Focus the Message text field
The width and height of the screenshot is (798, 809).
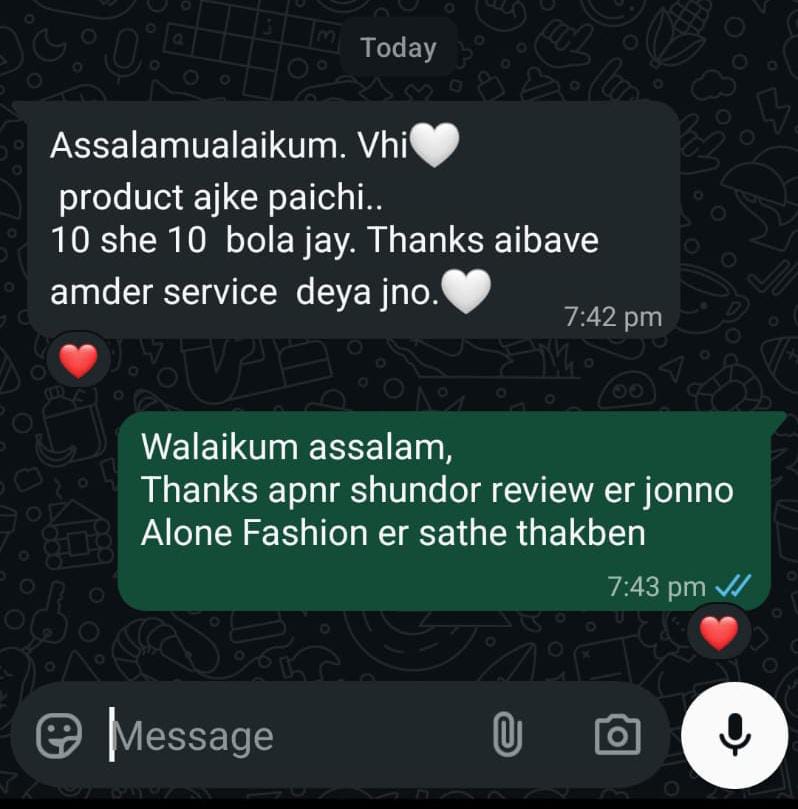[x=290, y=737]
